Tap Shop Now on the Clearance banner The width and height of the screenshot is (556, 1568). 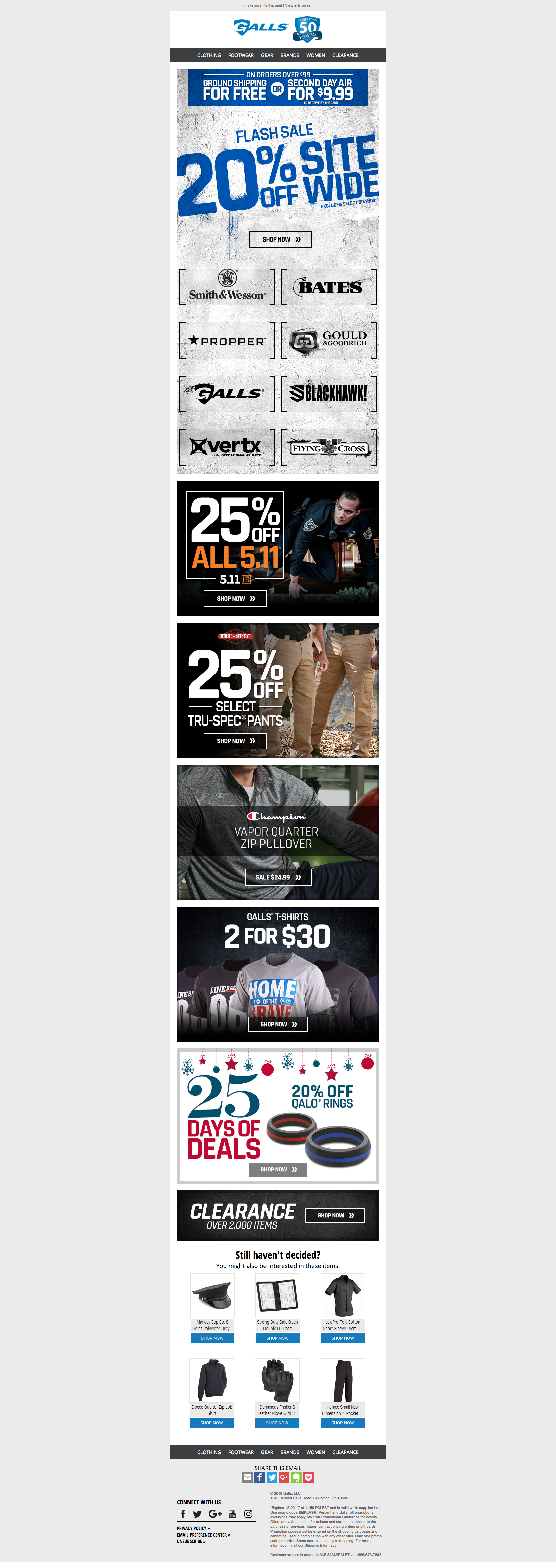pyautogui.click(x=334, y=1216)
